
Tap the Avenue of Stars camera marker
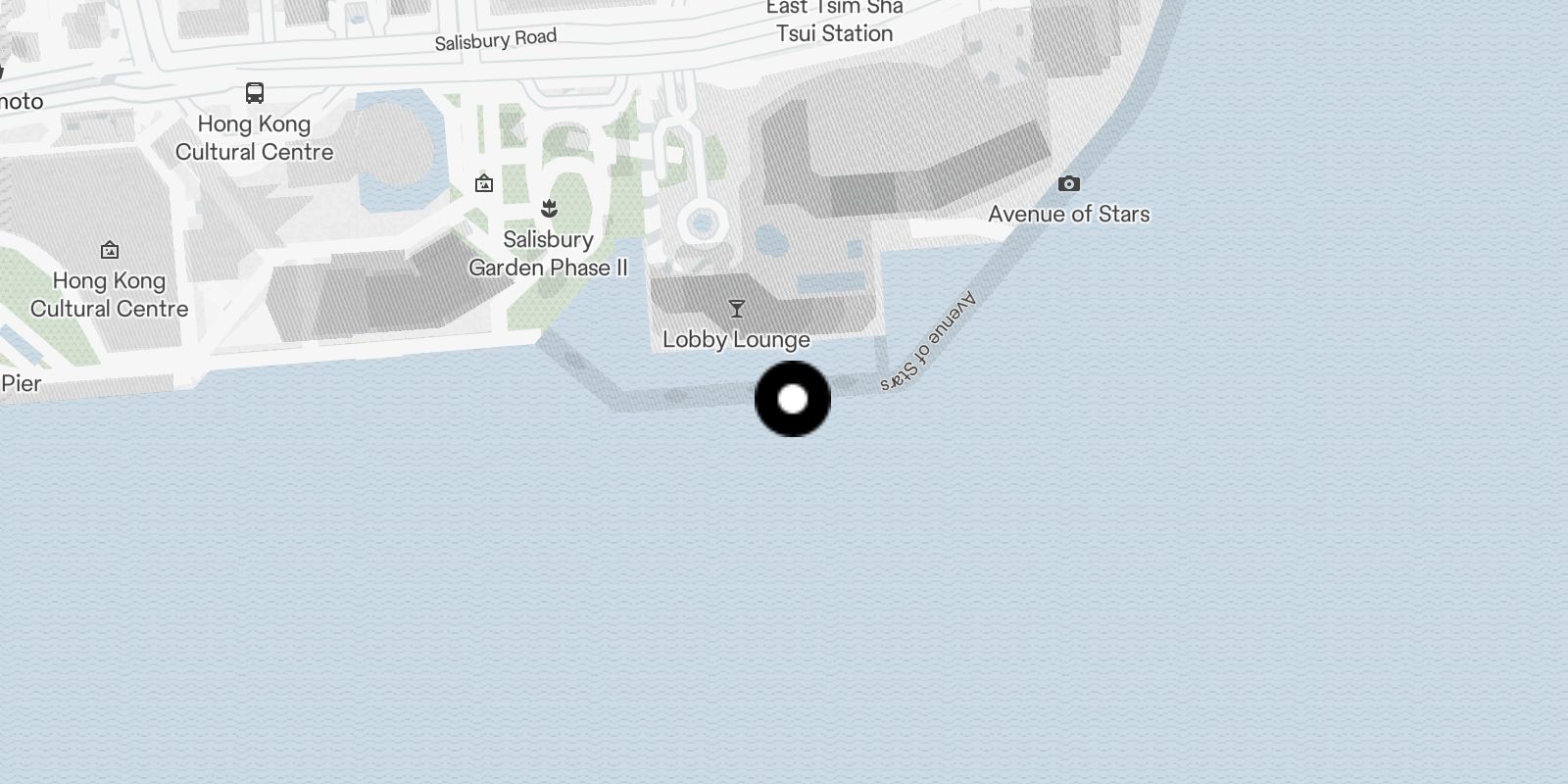point(1069,184)
